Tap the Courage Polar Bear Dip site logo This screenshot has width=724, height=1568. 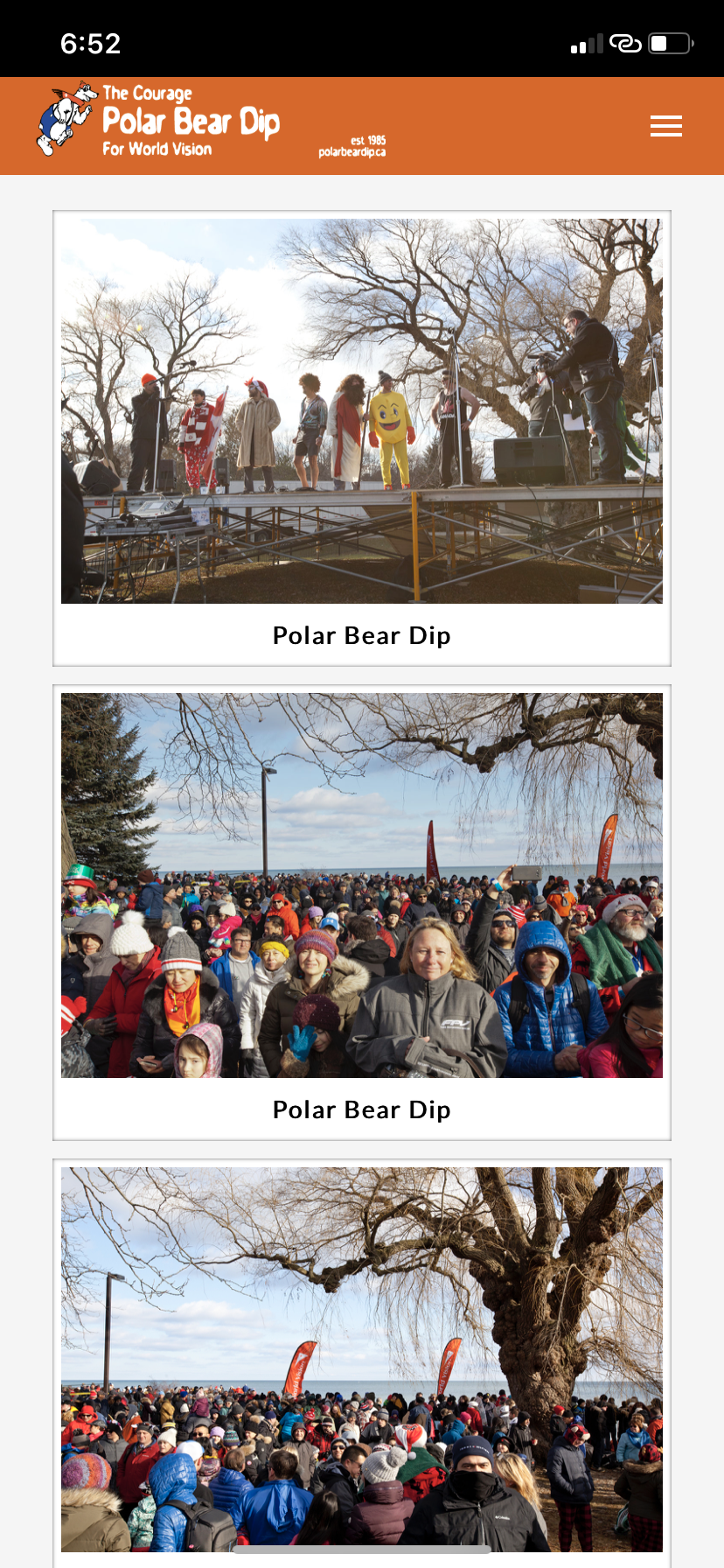pos(159,122)
